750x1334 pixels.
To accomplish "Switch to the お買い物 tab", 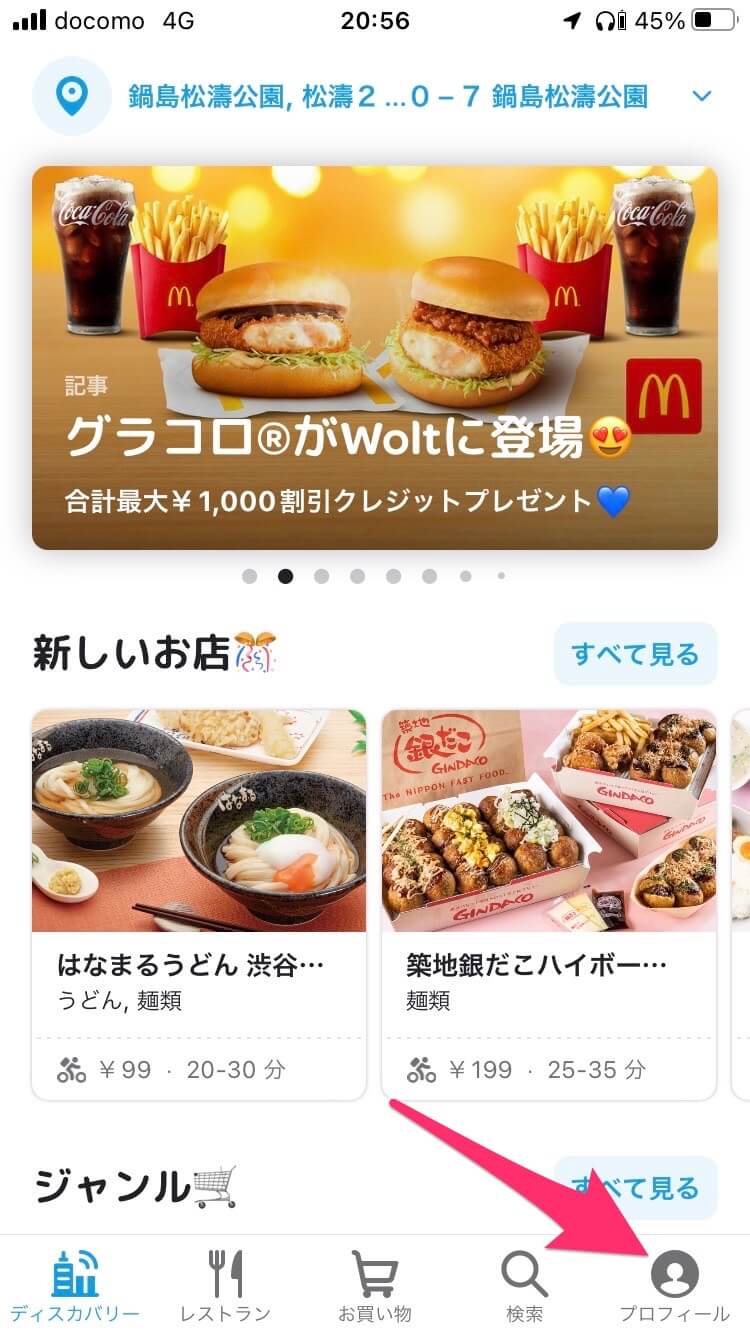I will coord(375,1285).
